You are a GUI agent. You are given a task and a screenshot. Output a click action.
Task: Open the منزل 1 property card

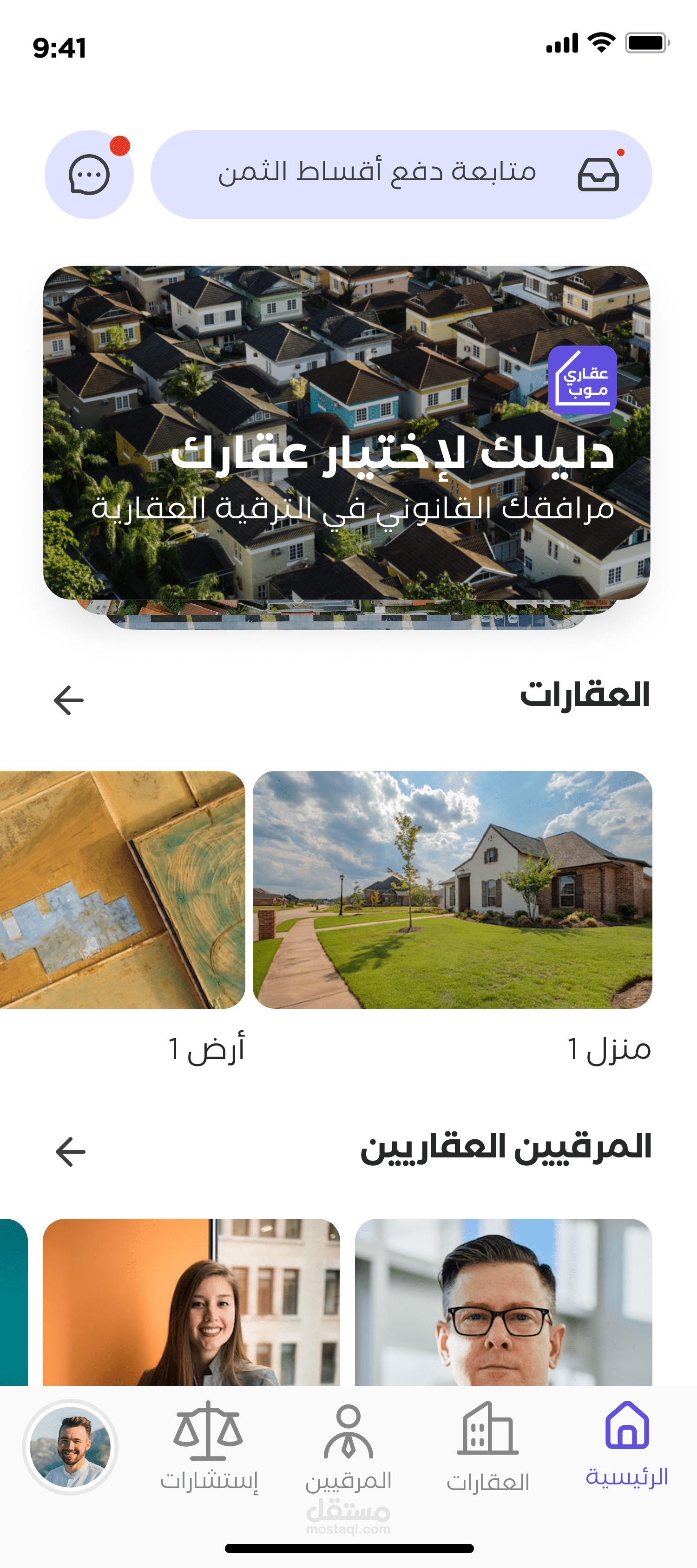[452, 889]
